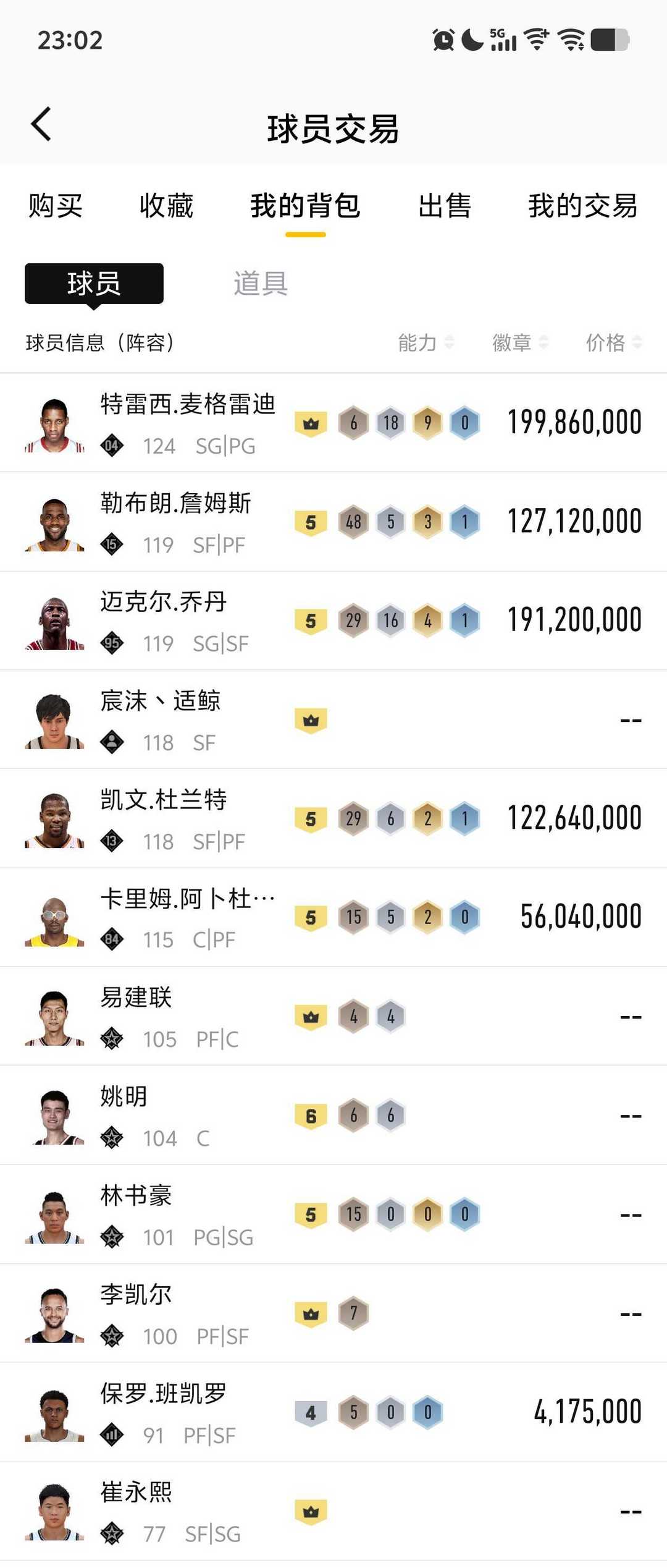
Task: Select the 林书豪 player row
Action: [333, 1214]
